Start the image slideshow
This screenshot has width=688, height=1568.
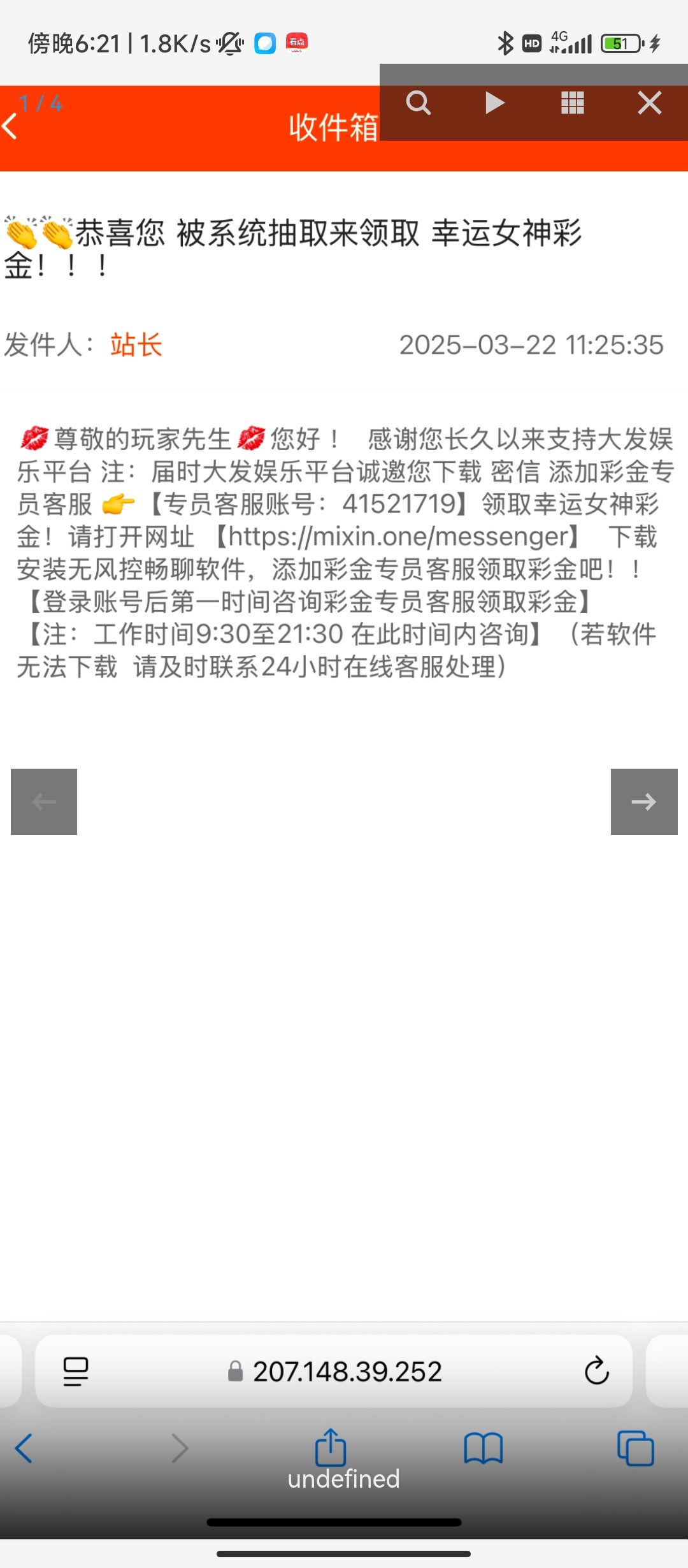pyautogui.click(x=494, y=103)
